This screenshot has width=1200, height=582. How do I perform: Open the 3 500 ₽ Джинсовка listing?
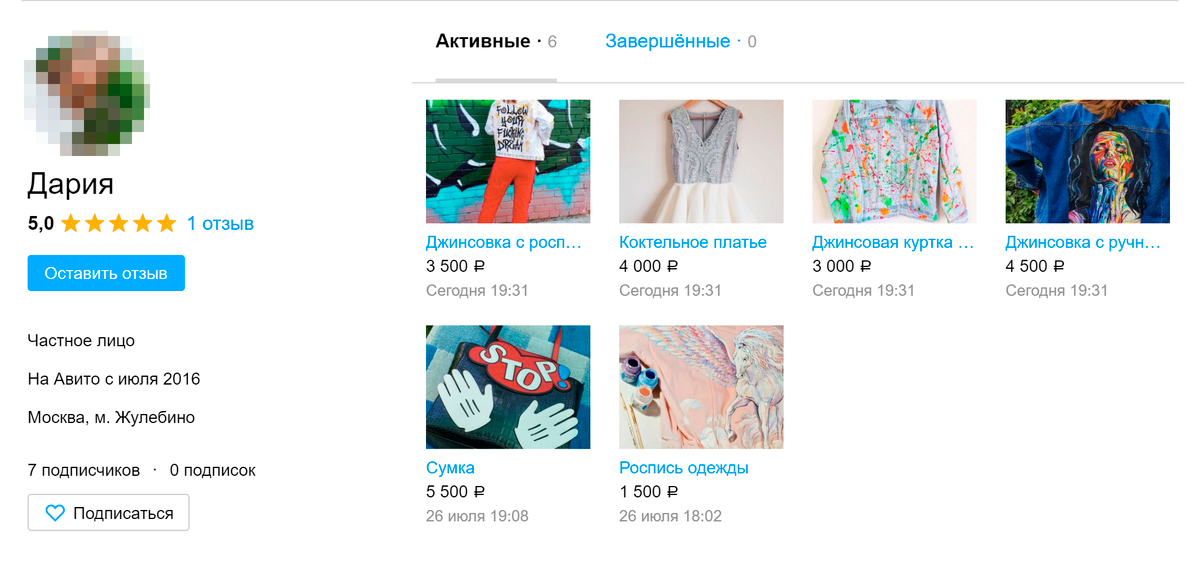pyautogui.click(x=503, y=243)
